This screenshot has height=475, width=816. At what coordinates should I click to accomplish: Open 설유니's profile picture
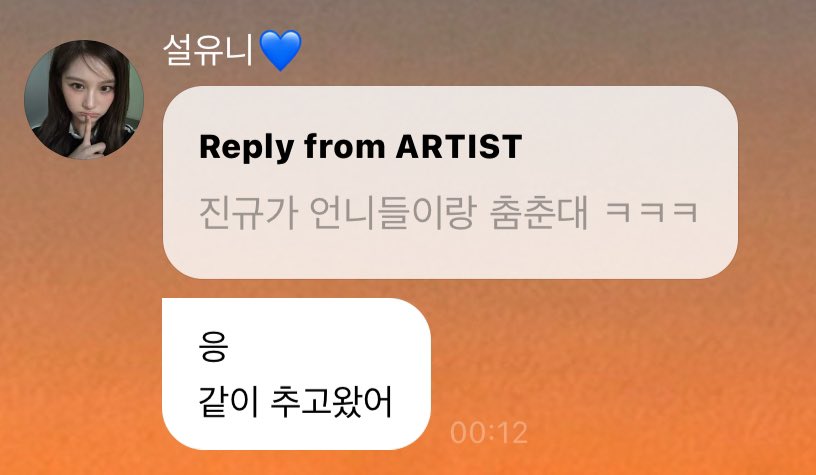click(x=84, y=99)
